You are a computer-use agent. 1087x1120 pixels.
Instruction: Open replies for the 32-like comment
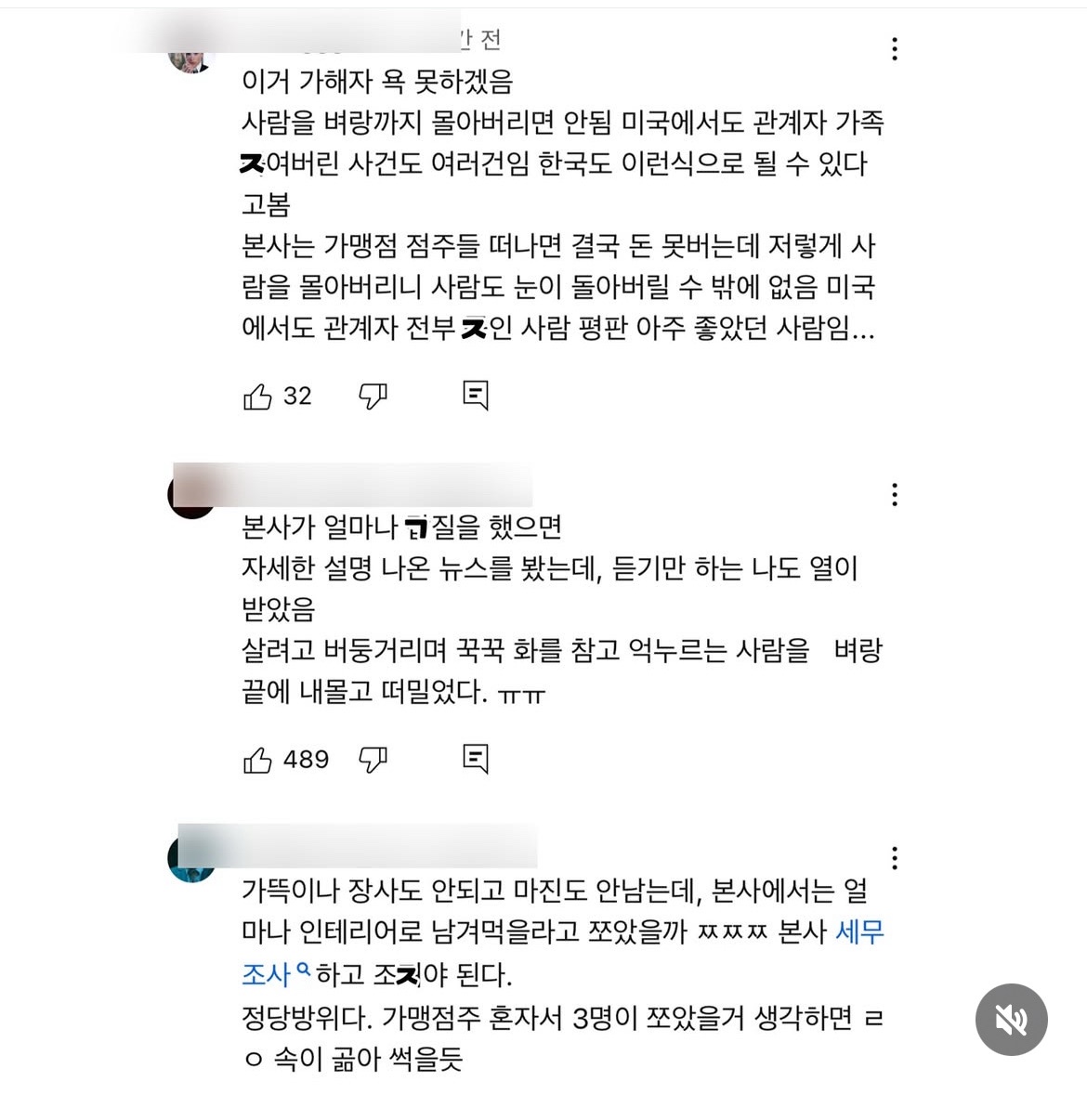click(x=476, y=396)
